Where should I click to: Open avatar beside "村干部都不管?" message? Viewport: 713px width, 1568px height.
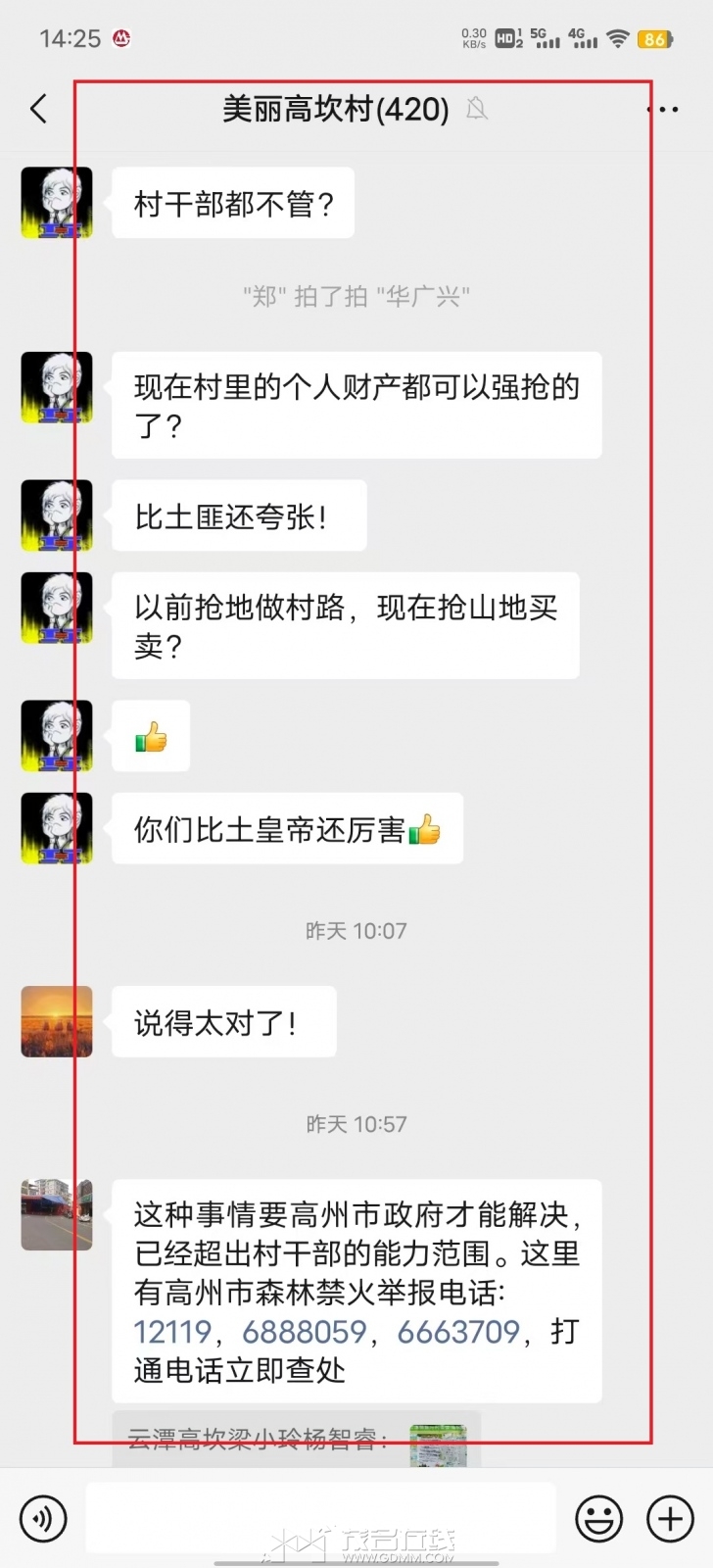tap(57, 202)
